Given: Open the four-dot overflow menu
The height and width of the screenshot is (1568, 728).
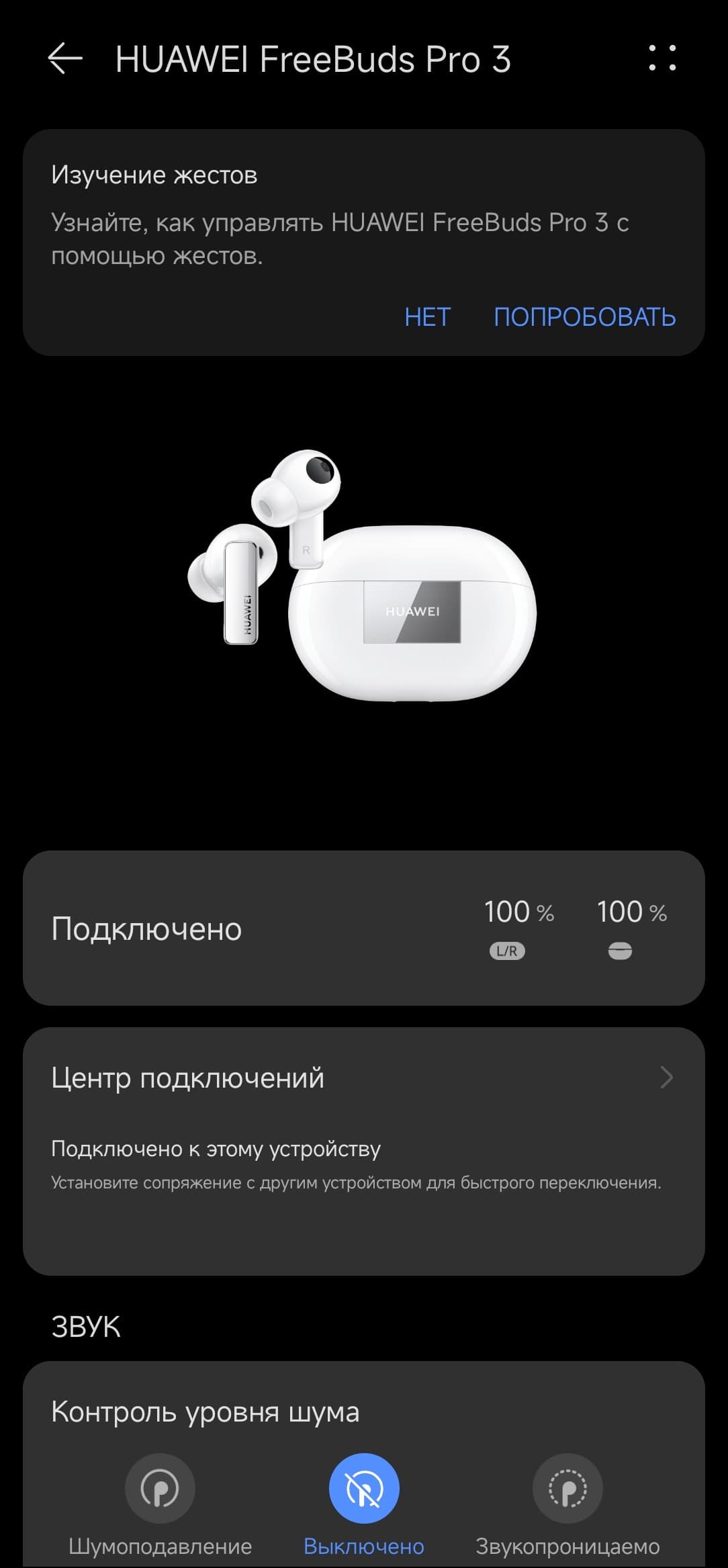Looking at the screenshot, I should pos(662,58).
